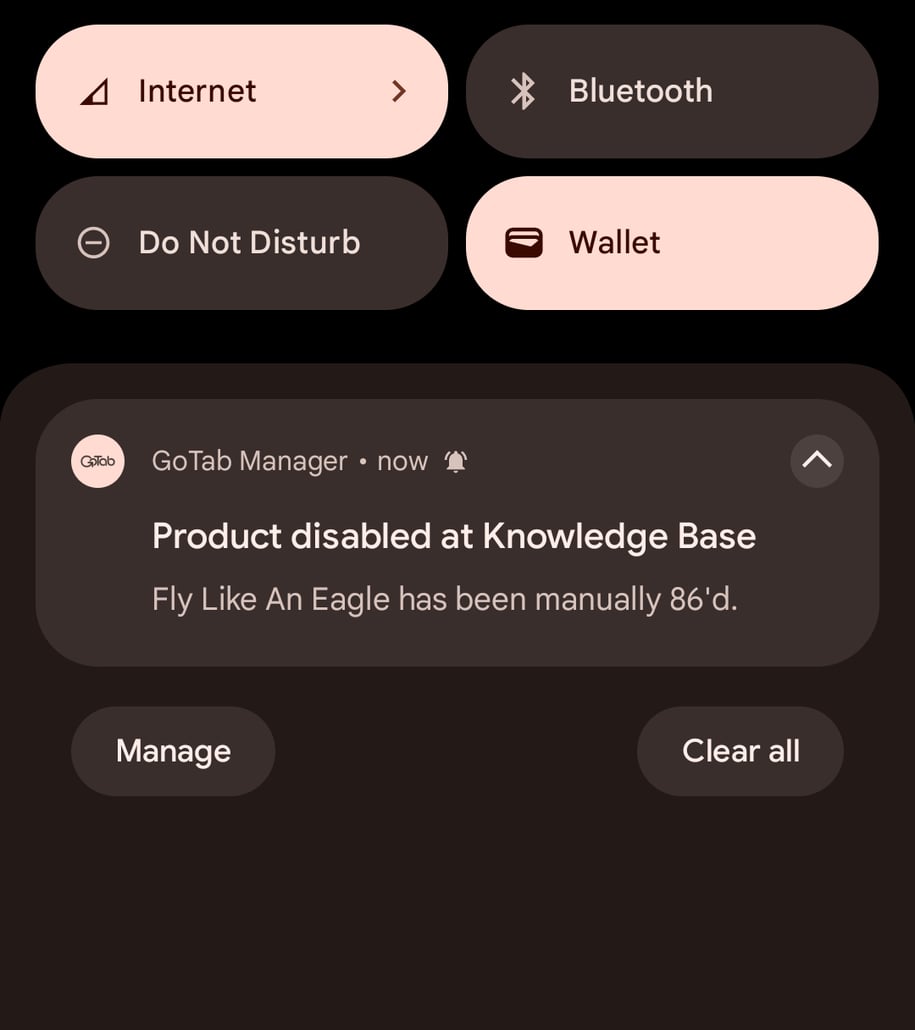Select the Bluetooth quick settings tile
This screenshot has height=1030, width=915.
coord(672,91)
